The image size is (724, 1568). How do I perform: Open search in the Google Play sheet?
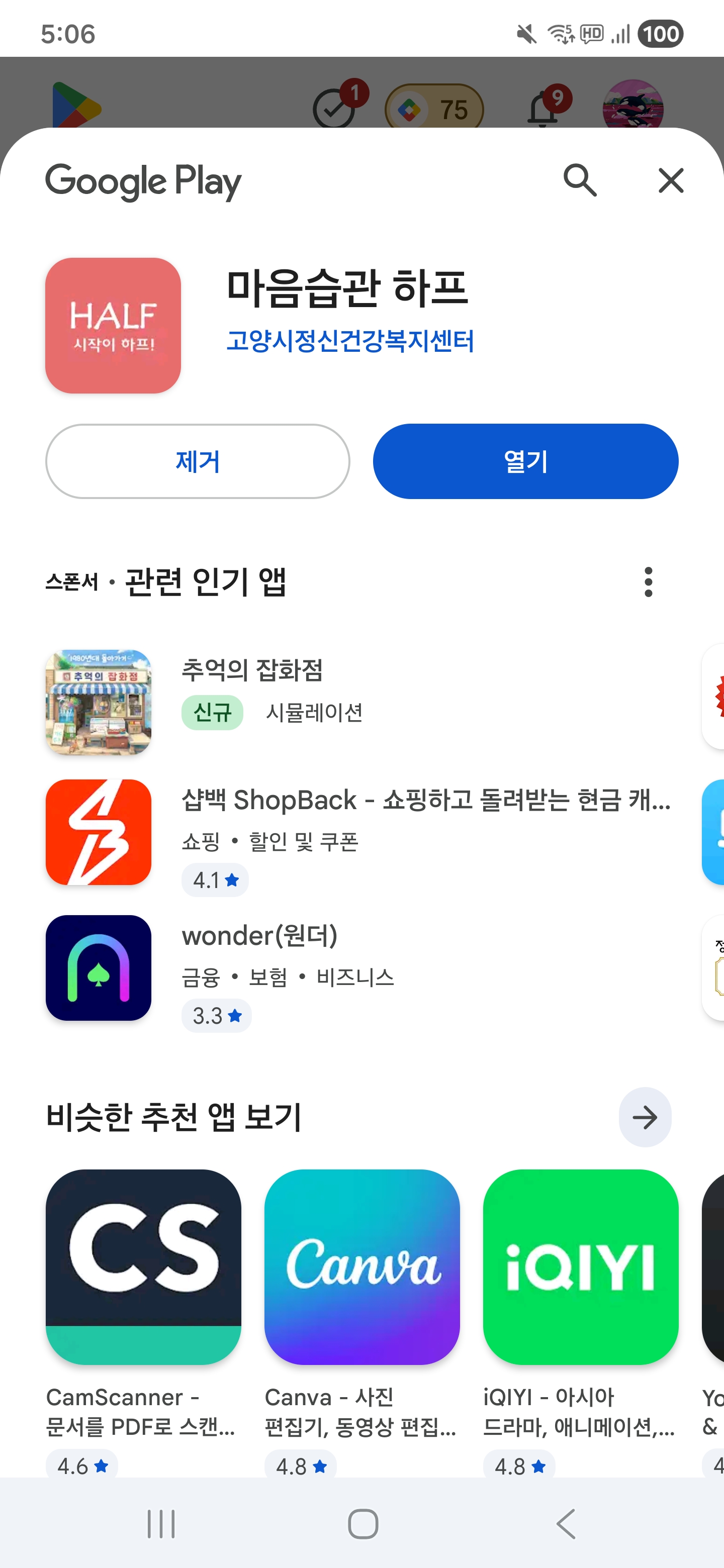pos(580,180)
